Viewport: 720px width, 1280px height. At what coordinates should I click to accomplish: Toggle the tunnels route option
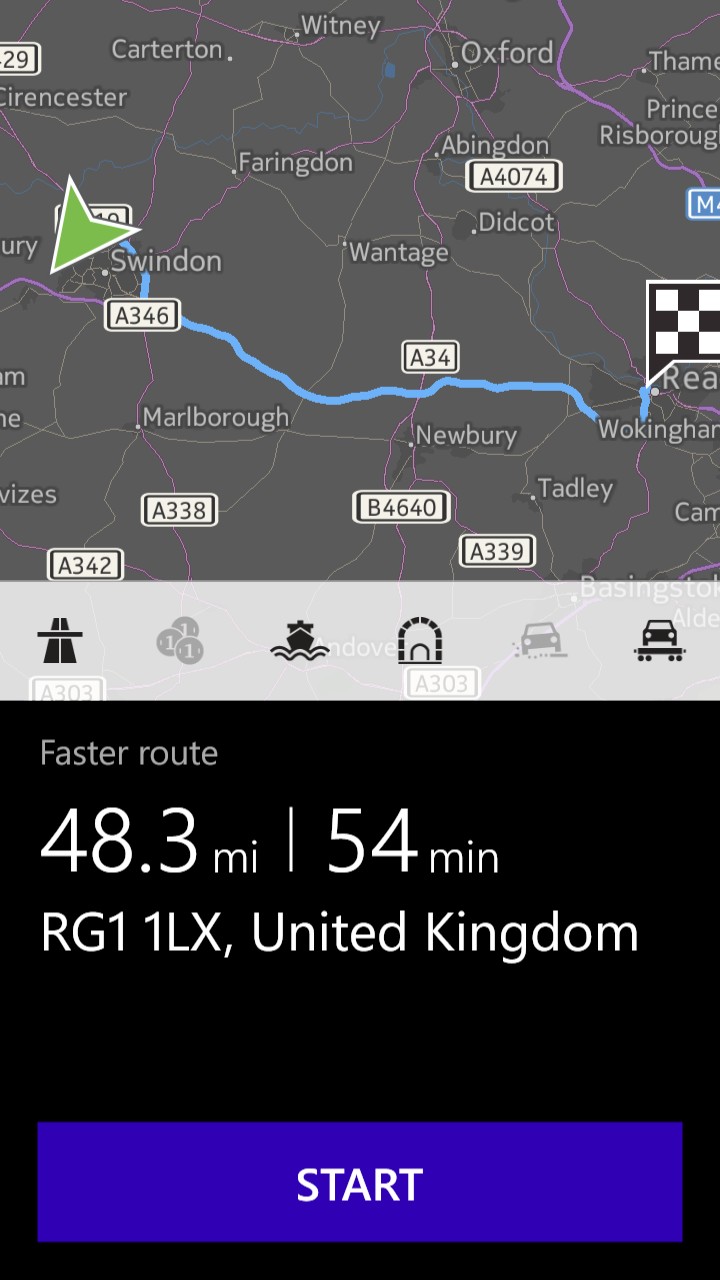[x=420, y=641]
